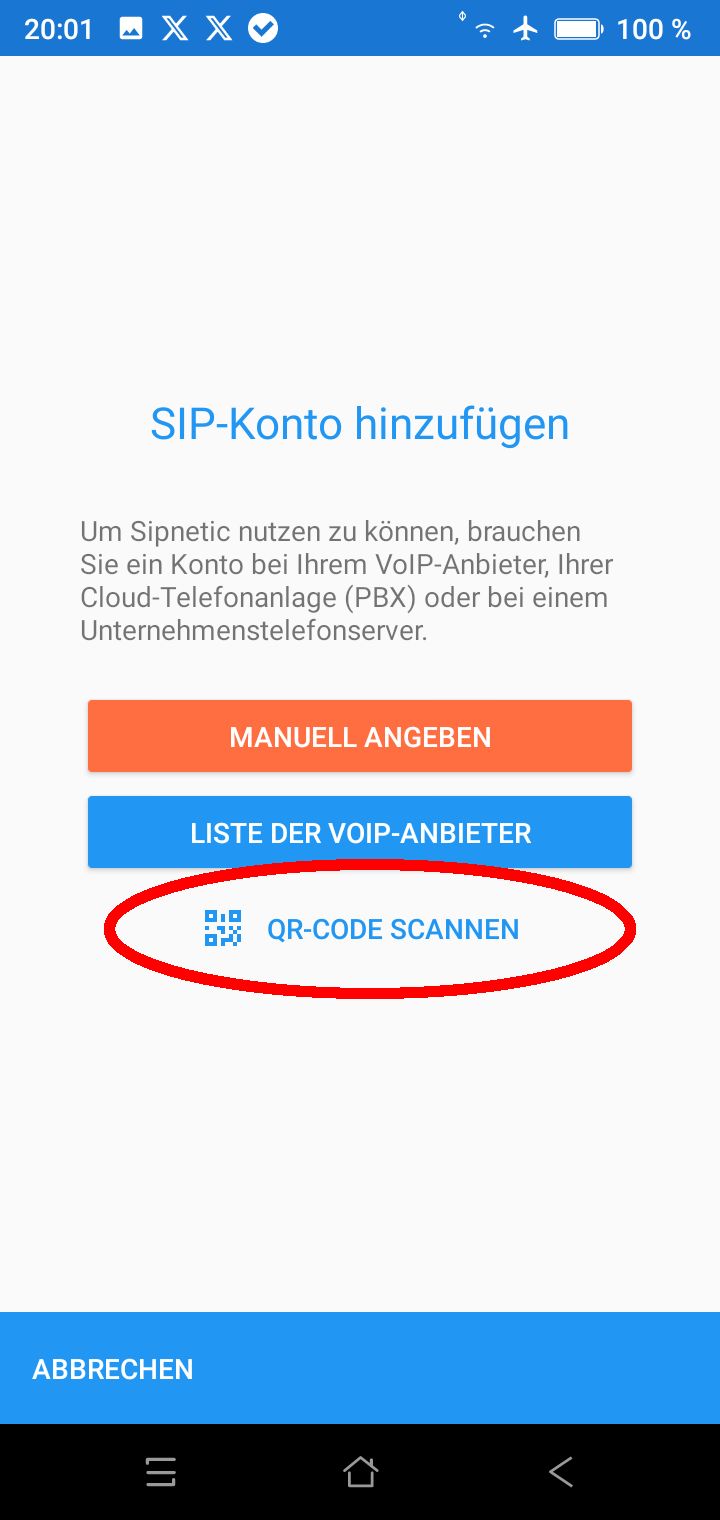720x1520 pixels.
Task: Tap Abbrechen to cancel adding account
Action: click(113, 1369)
